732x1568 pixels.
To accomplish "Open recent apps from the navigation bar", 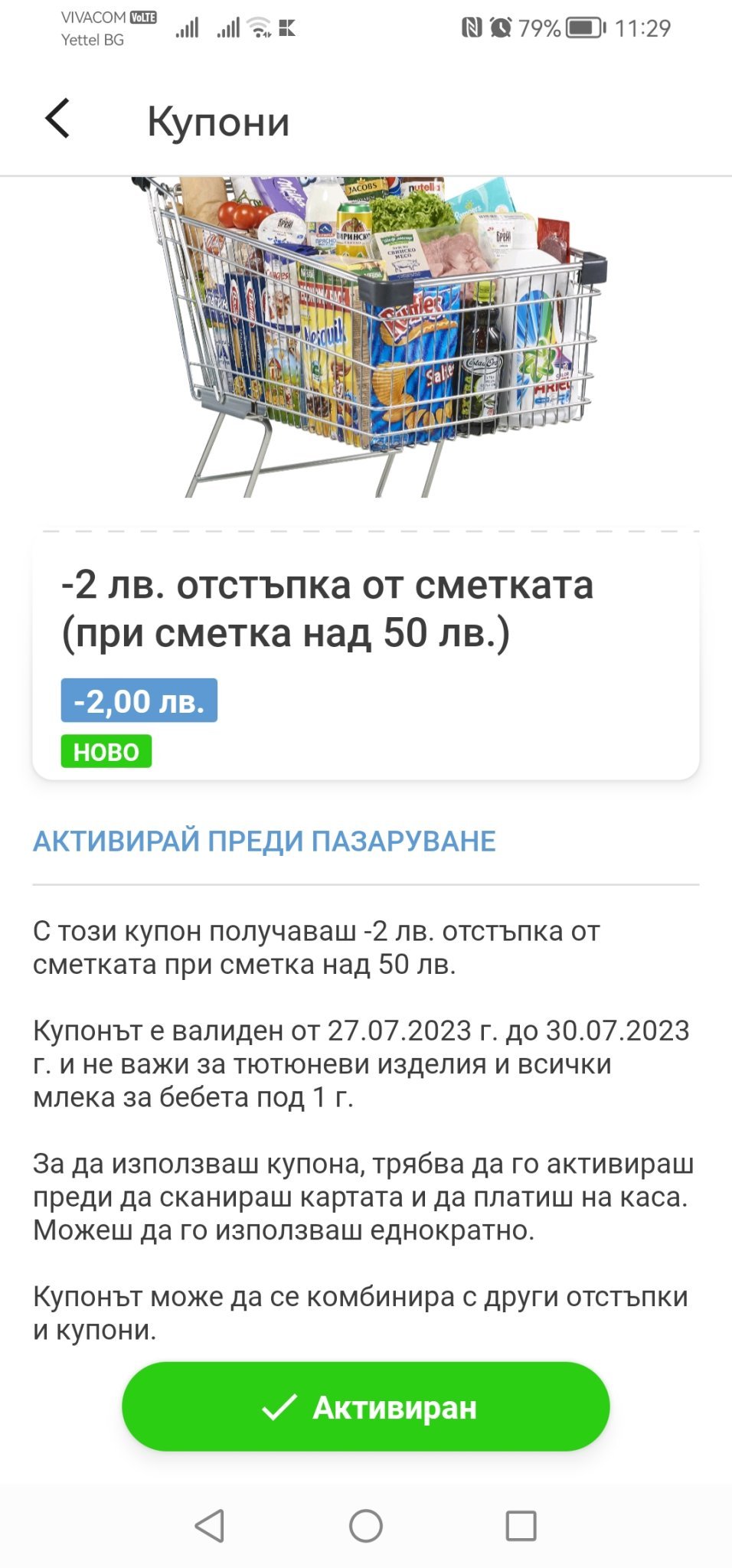I will [521, 1526].
